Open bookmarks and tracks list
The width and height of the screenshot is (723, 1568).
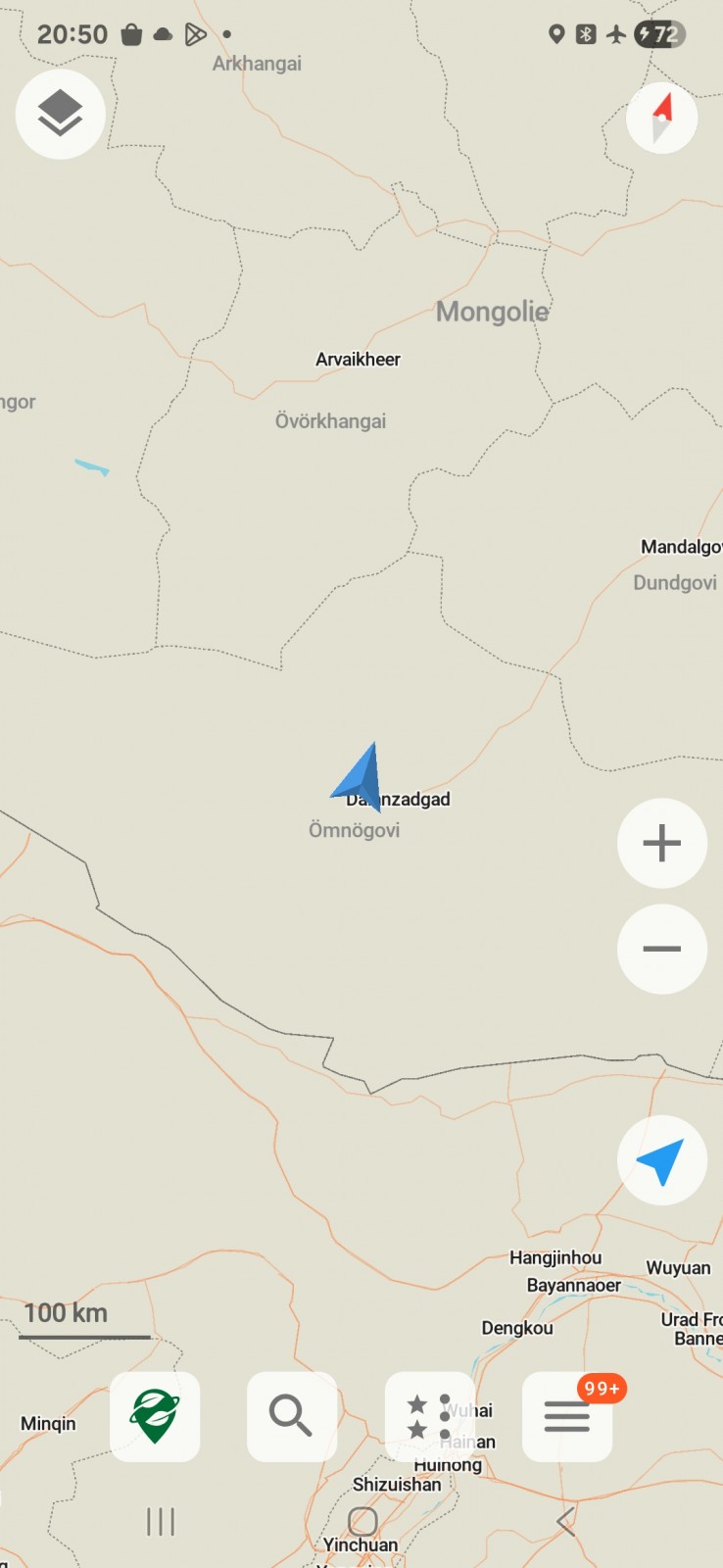pos(429,1416)
